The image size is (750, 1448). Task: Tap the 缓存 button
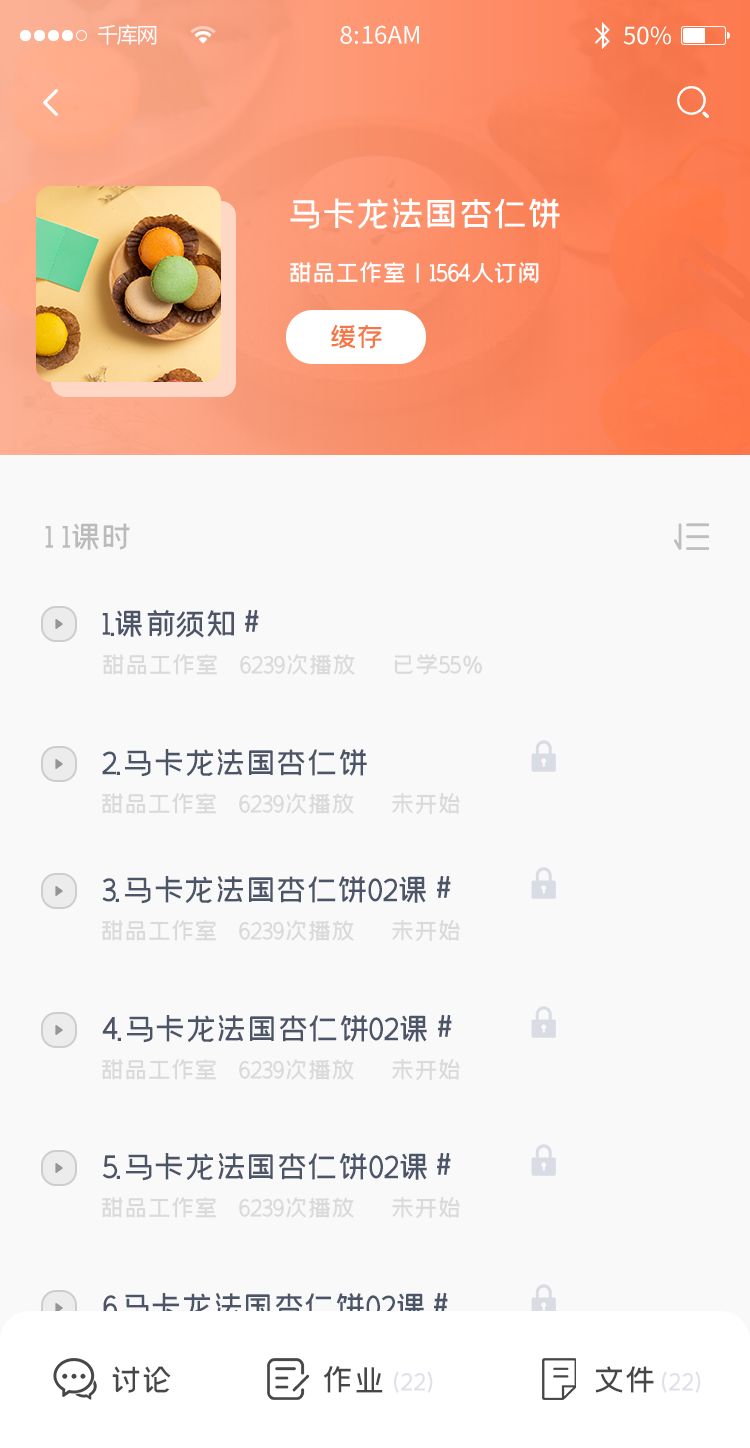point(356,337)
